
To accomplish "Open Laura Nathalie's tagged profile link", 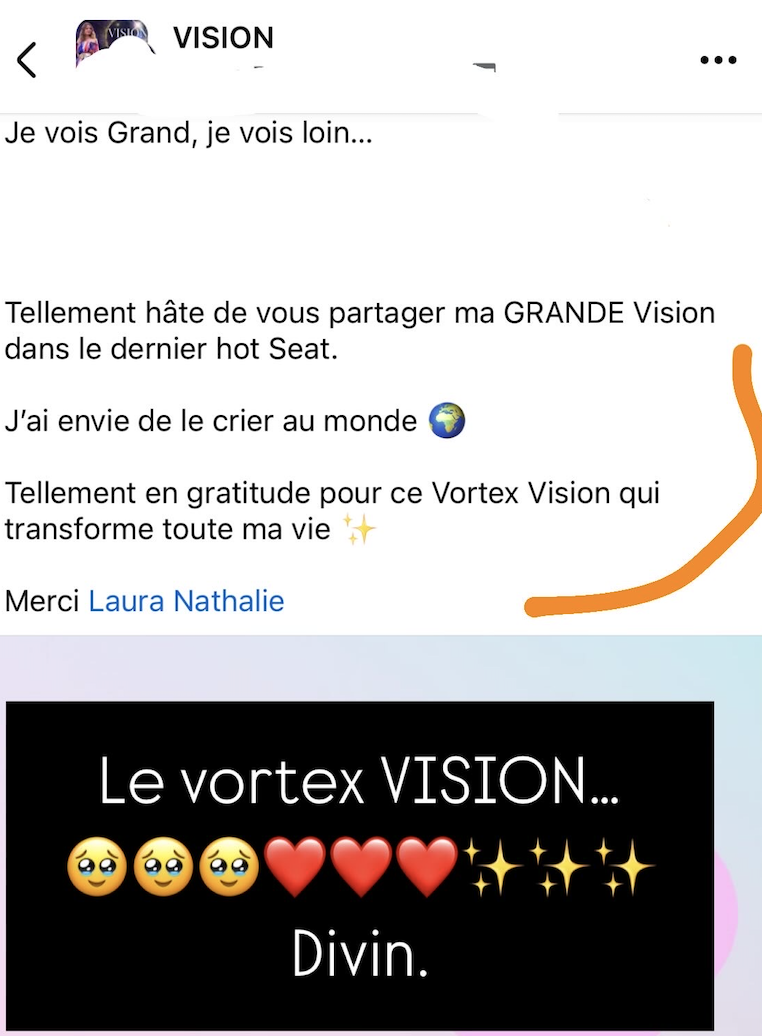I will click(186, 601).
